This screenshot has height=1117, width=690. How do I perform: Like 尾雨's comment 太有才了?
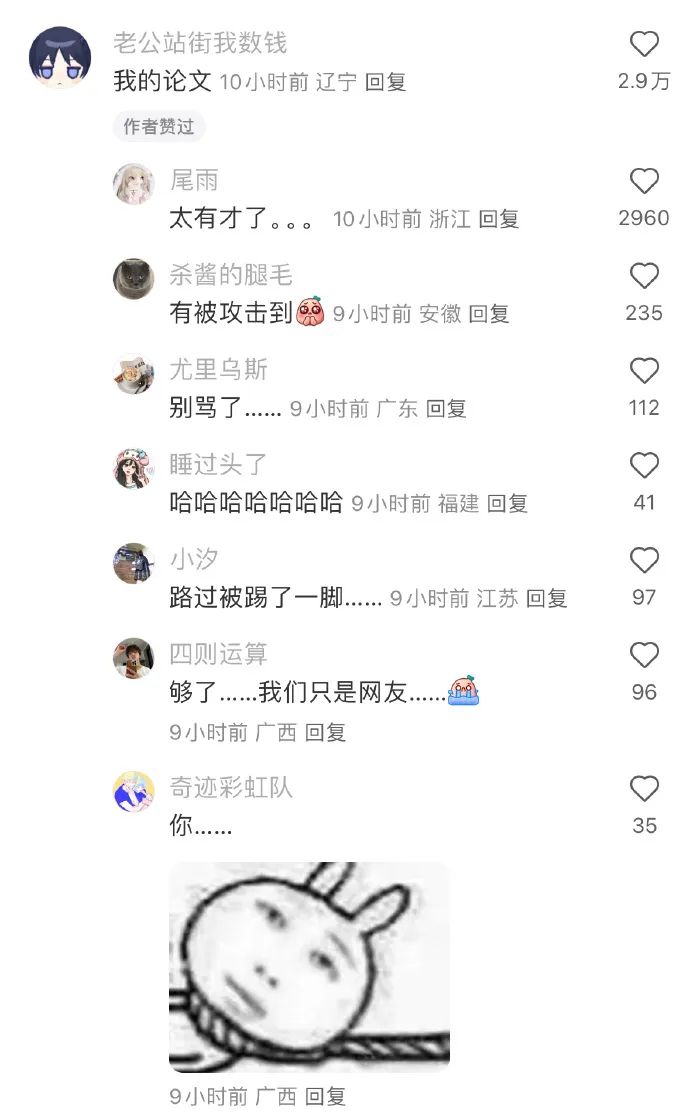[x=644, y=181]
